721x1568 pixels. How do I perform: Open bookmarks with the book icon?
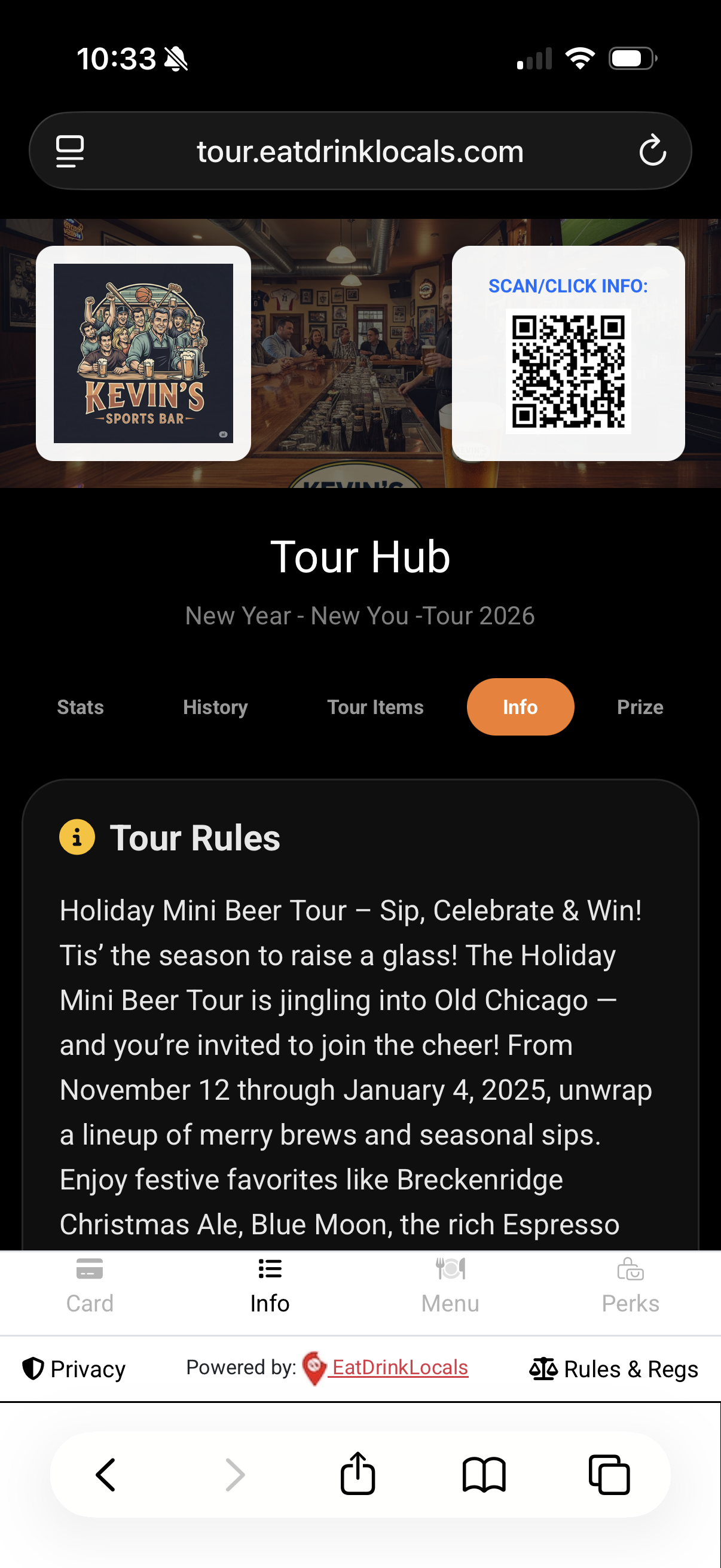coord(484,1474)
